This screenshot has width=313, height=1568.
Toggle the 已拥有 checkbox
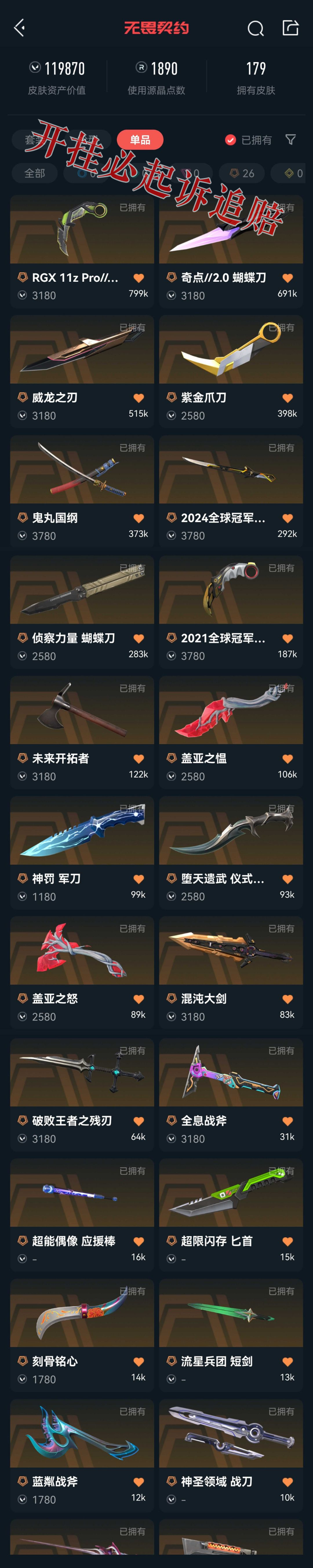230,140
